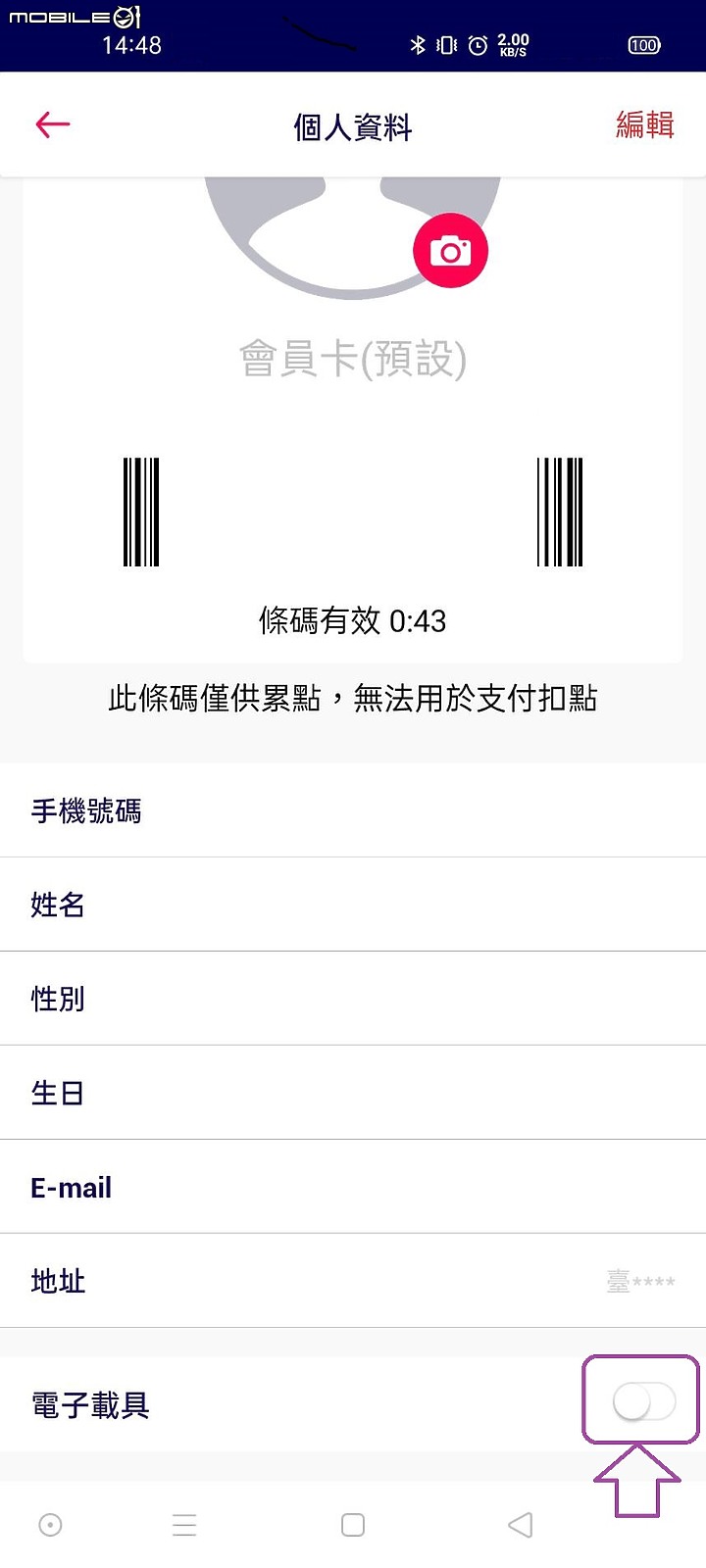Screen dimensions: 706x1568
Task: Go back using the red arrow
Action: (x=53, y=124)
